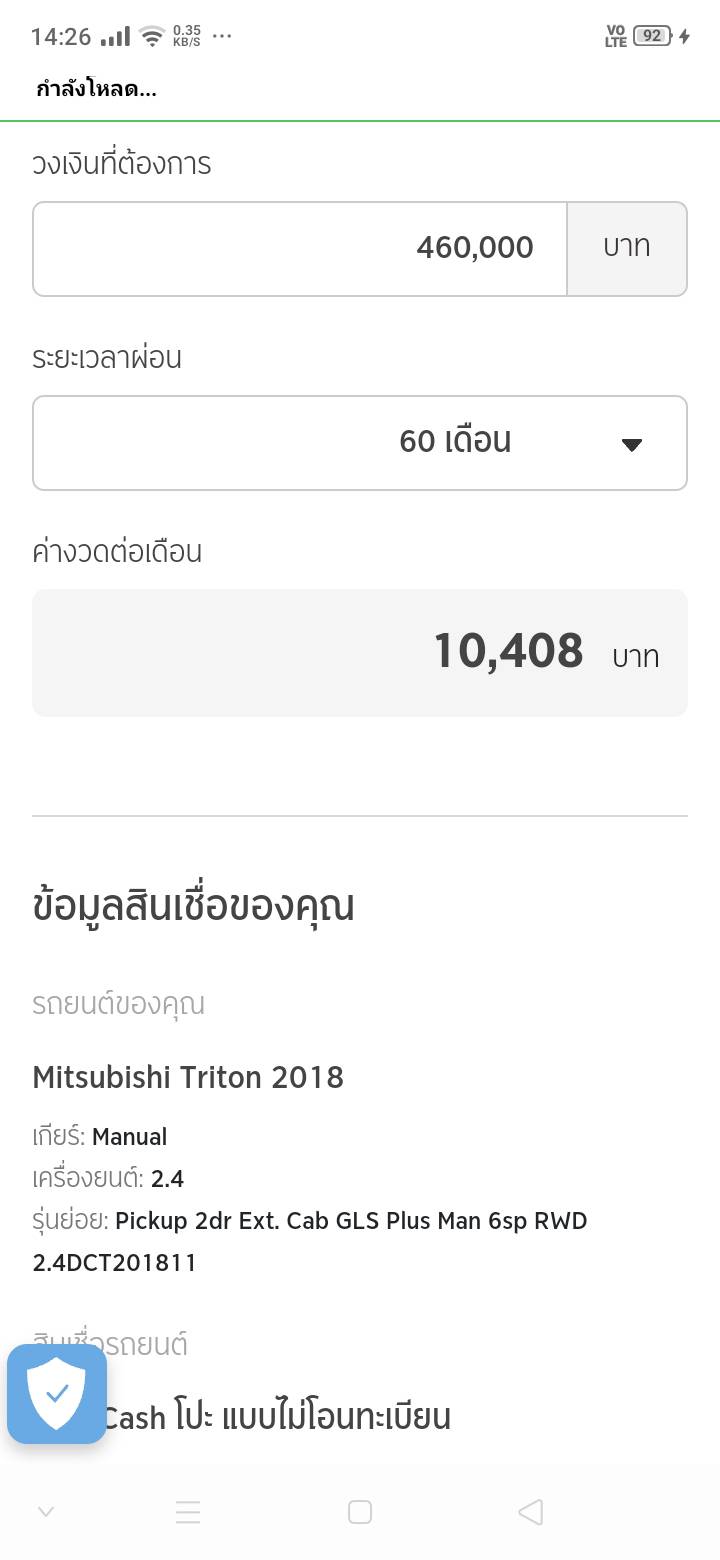Tap the blue shield floating icon

tap(57, 1393)
